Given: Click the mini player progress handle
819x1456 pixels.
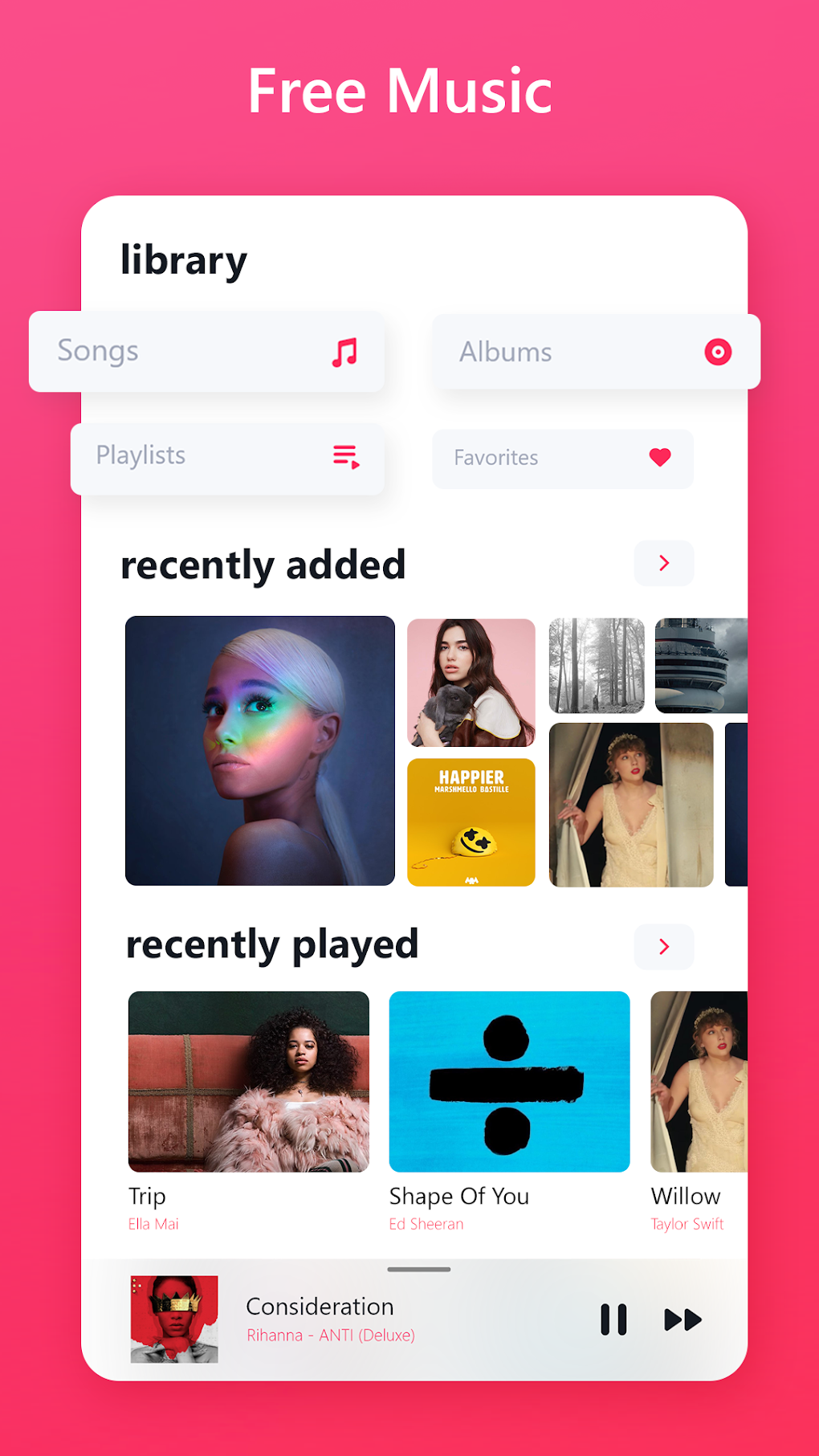Looking at the screenshot, I should [418, 1270].
